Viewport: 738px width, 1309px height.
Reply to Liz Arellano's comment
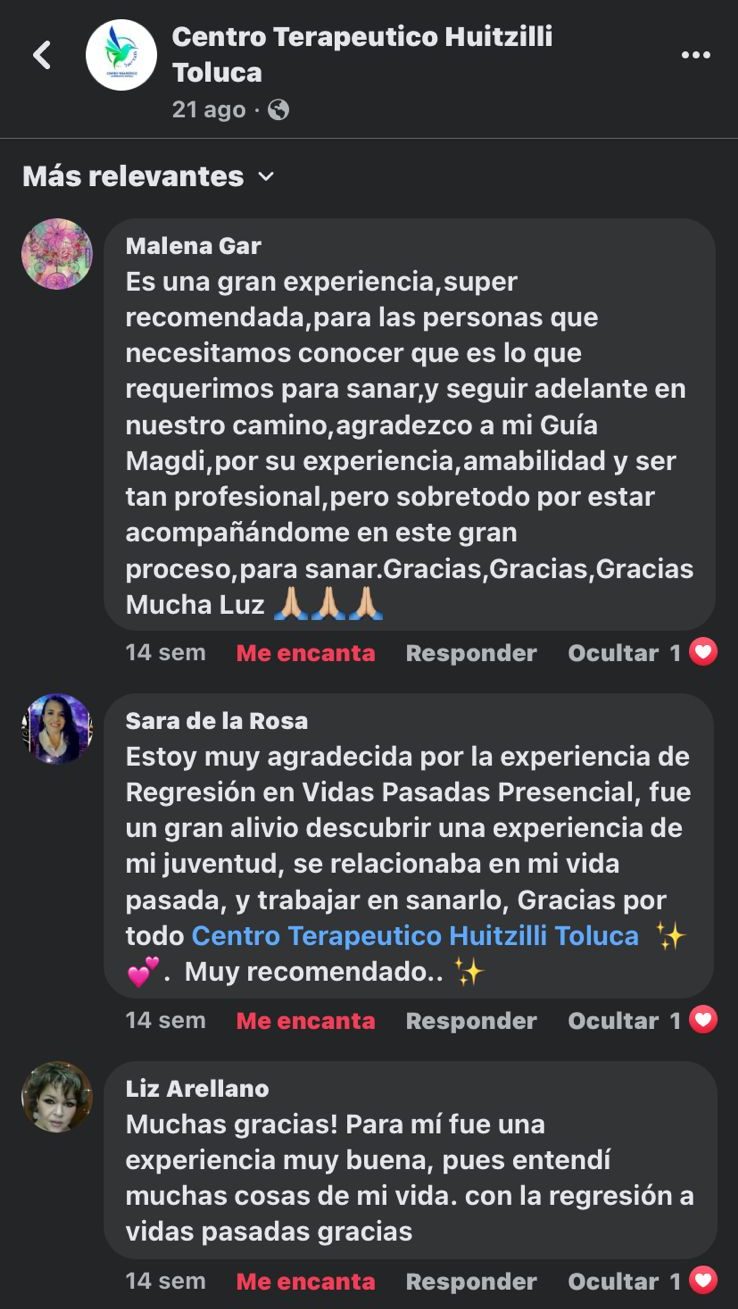tap(471, 1281)
